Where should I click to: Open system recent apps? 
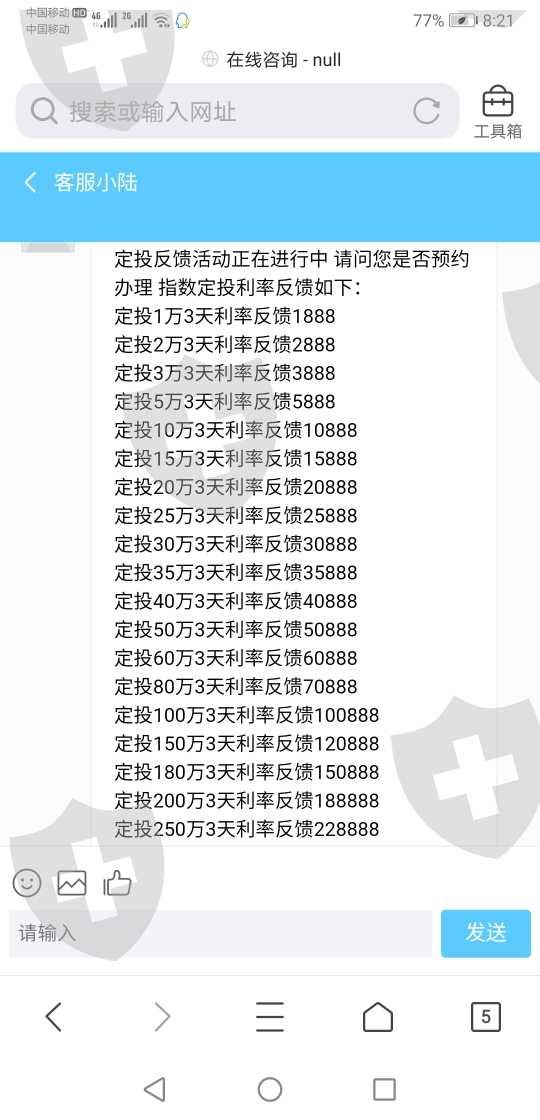384,1089
